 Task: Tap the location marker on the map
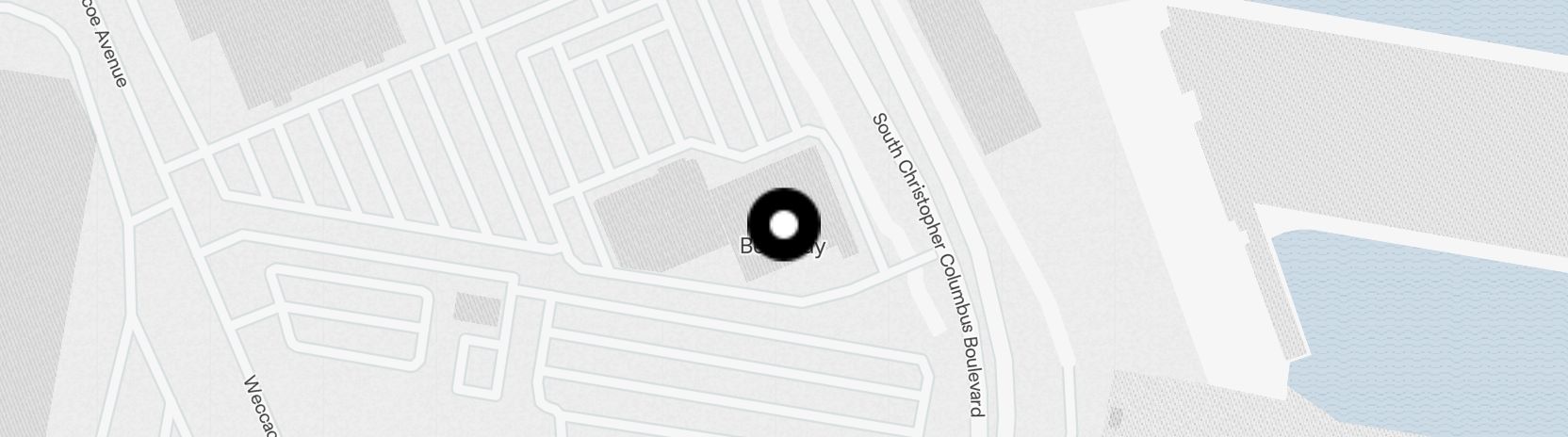783,225
